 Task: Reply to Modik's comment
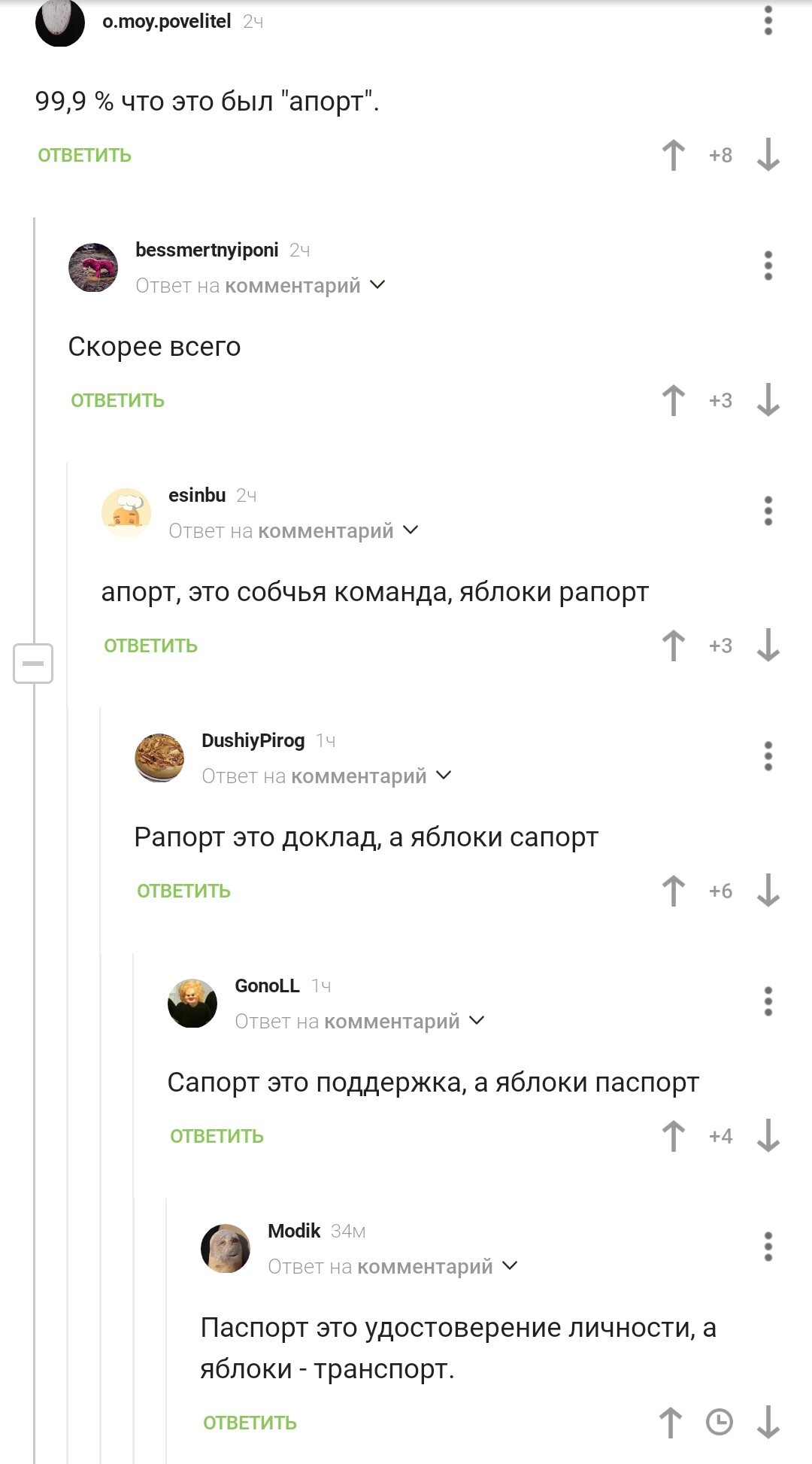pyautogui.click(x=250, y=1423)
